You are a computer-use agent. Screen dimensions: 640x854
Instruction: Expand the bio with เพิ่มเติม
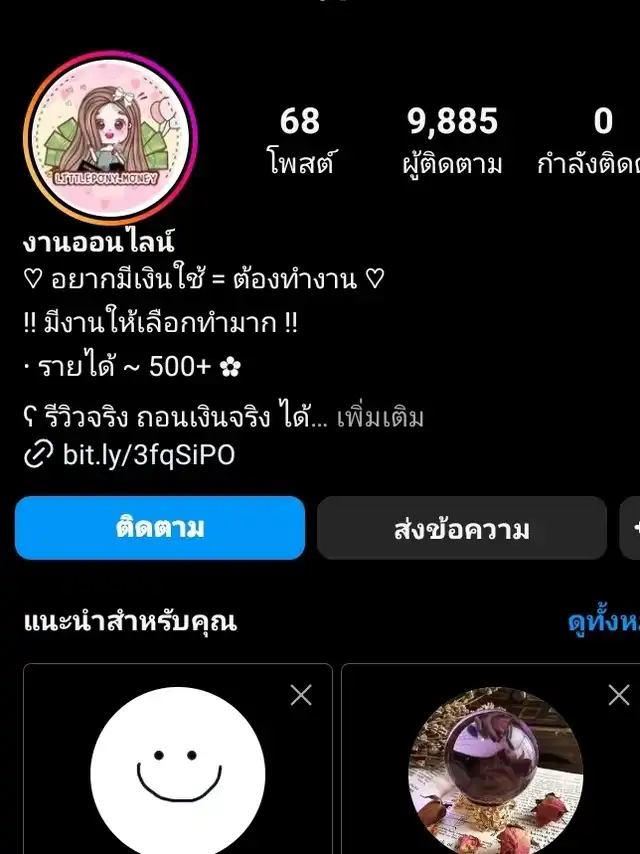click(x=381, y=417)
